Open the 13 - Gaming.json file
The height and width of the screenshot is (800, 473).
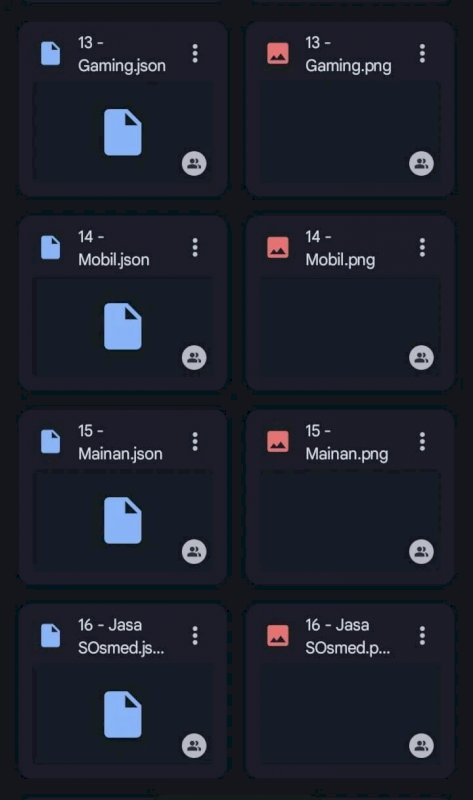pyautogui.click(x=122, y=109)
